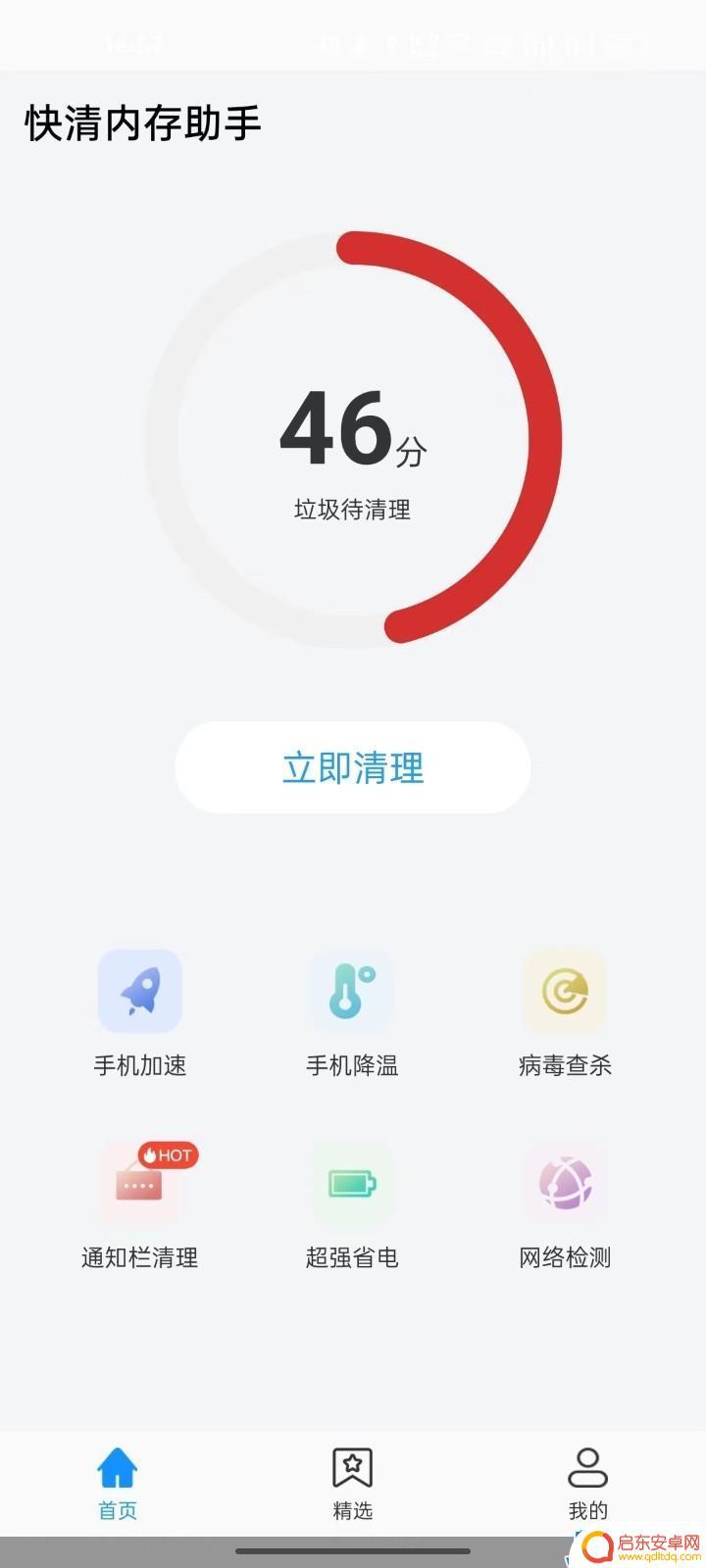Select 超强省电 power saver
The image size is (706, 1568).
[x=352, y=1205]
